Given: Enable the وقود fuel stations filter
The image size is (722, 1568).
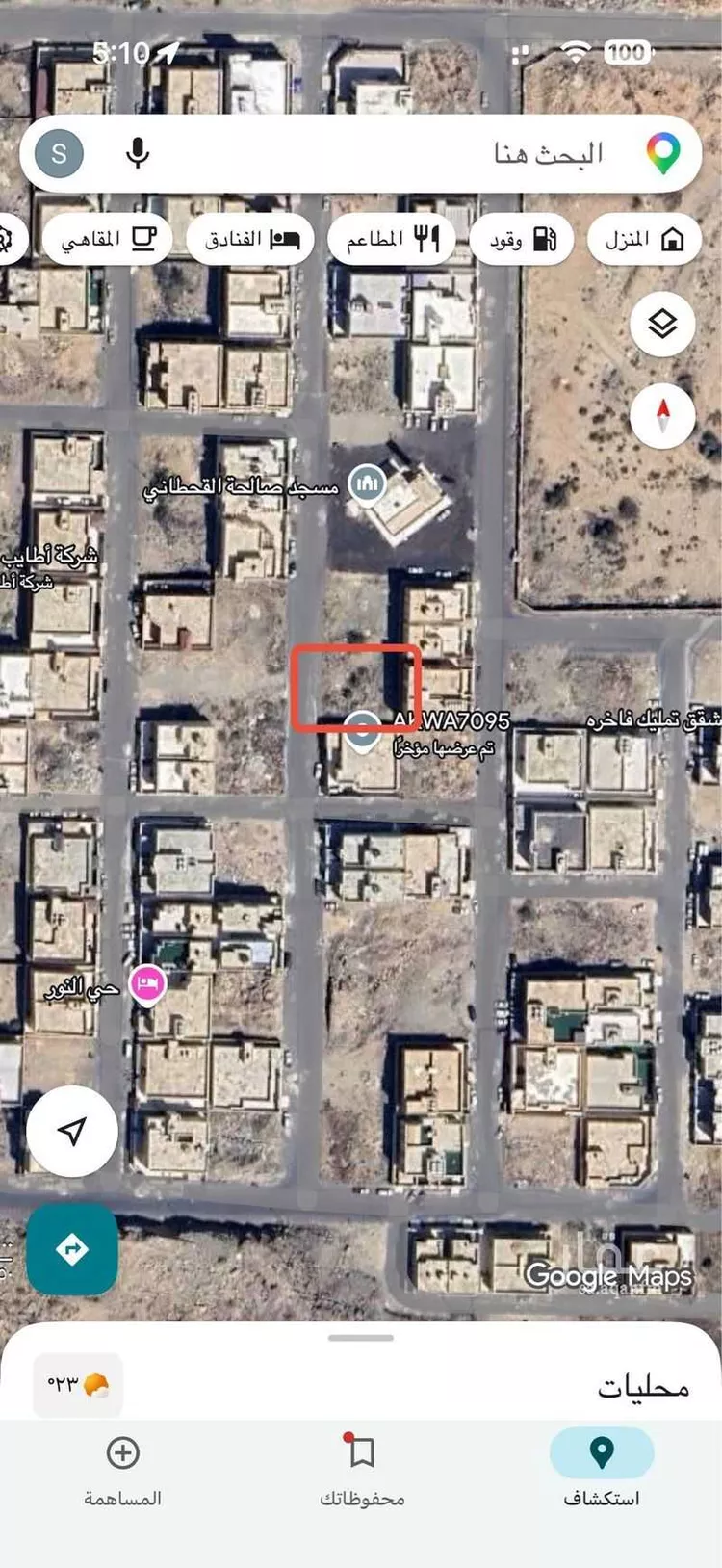Looking at the screenshot, I should [x=521, y=239].
